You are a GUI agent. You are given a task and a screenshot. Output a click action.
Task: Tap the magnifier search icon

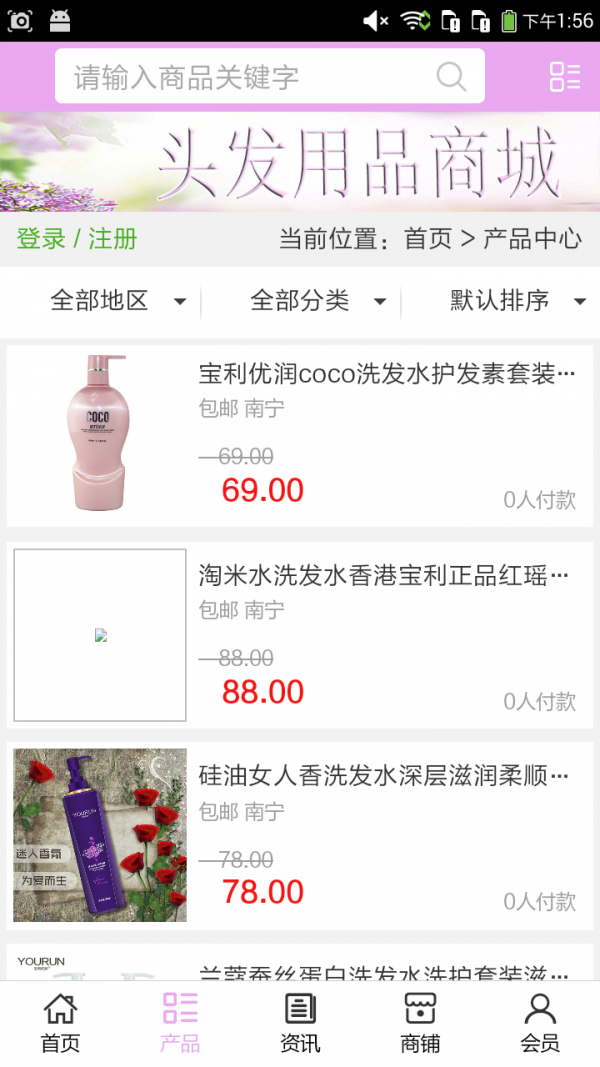[x=451, y=77]
